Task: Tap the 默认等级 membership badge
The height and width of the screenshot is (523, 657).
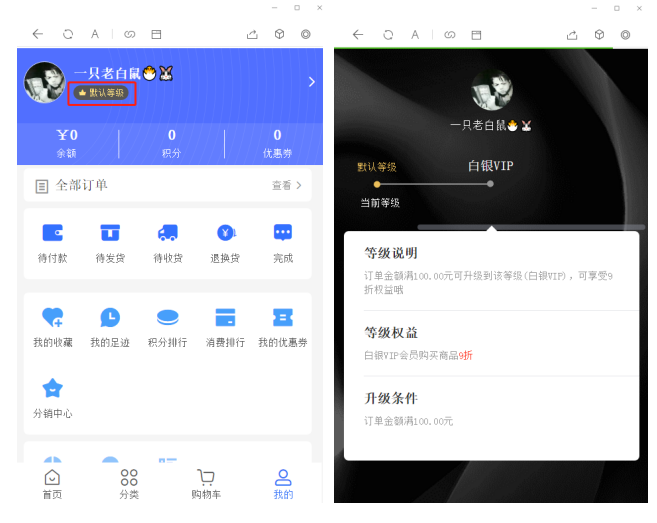Action: pos(101,93)
